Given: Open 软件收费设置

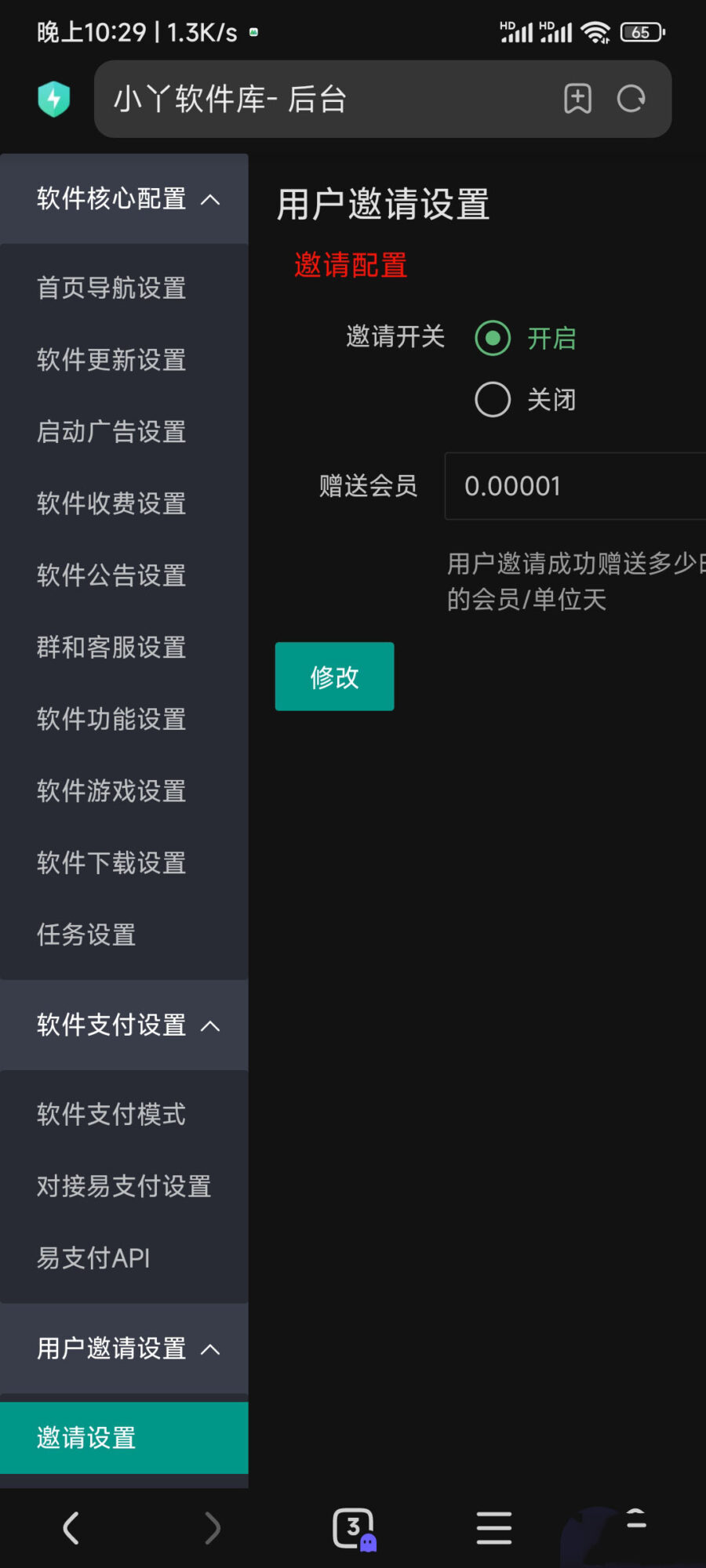Looking at the screenshot, I should coord(111,503).
